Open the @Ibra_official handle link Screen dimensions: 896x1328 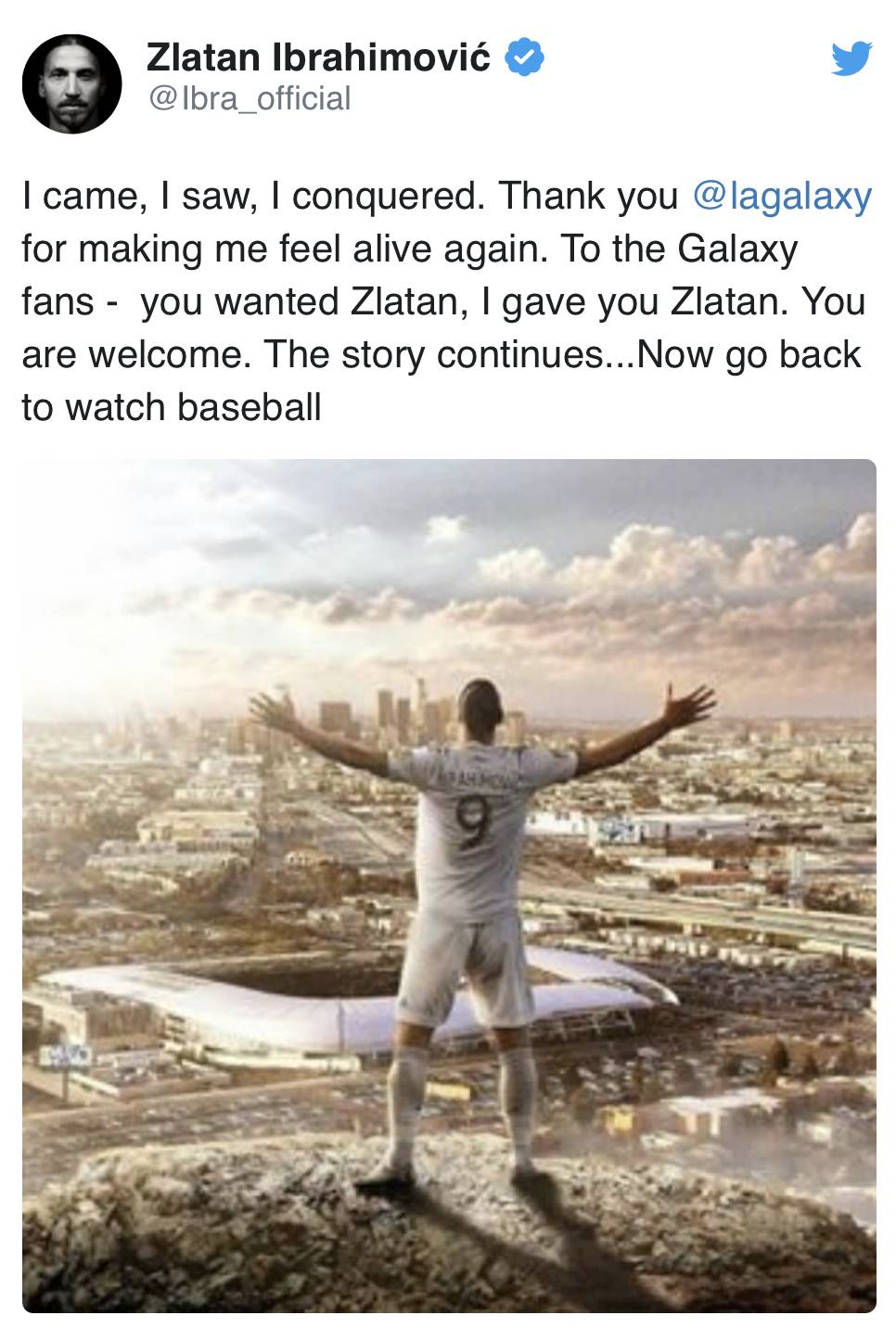[249, 98]
